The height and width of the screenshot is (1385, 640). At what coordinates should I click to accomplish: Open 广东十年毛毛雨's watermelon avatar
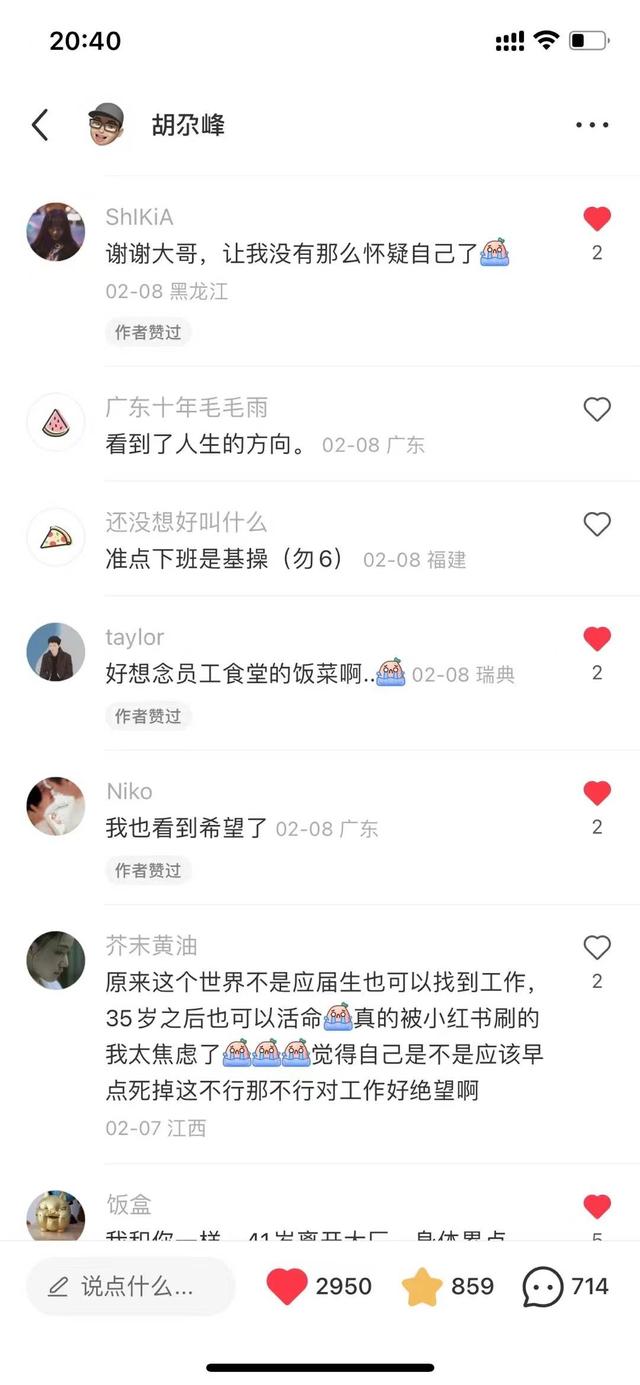[56, 422]
